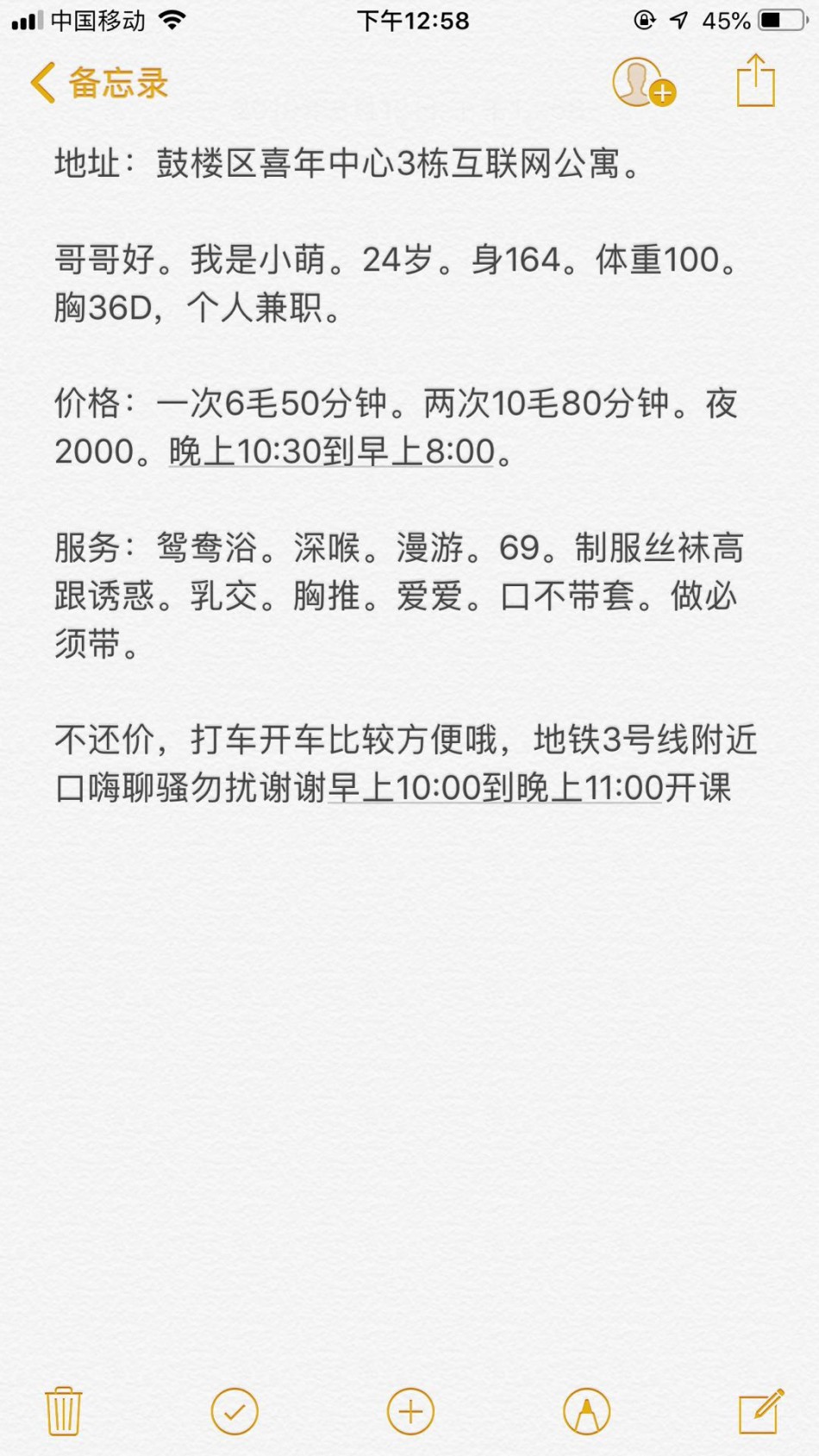Add people to this note
Screen dimensions: 819x1456
click(x=644, y=83)
